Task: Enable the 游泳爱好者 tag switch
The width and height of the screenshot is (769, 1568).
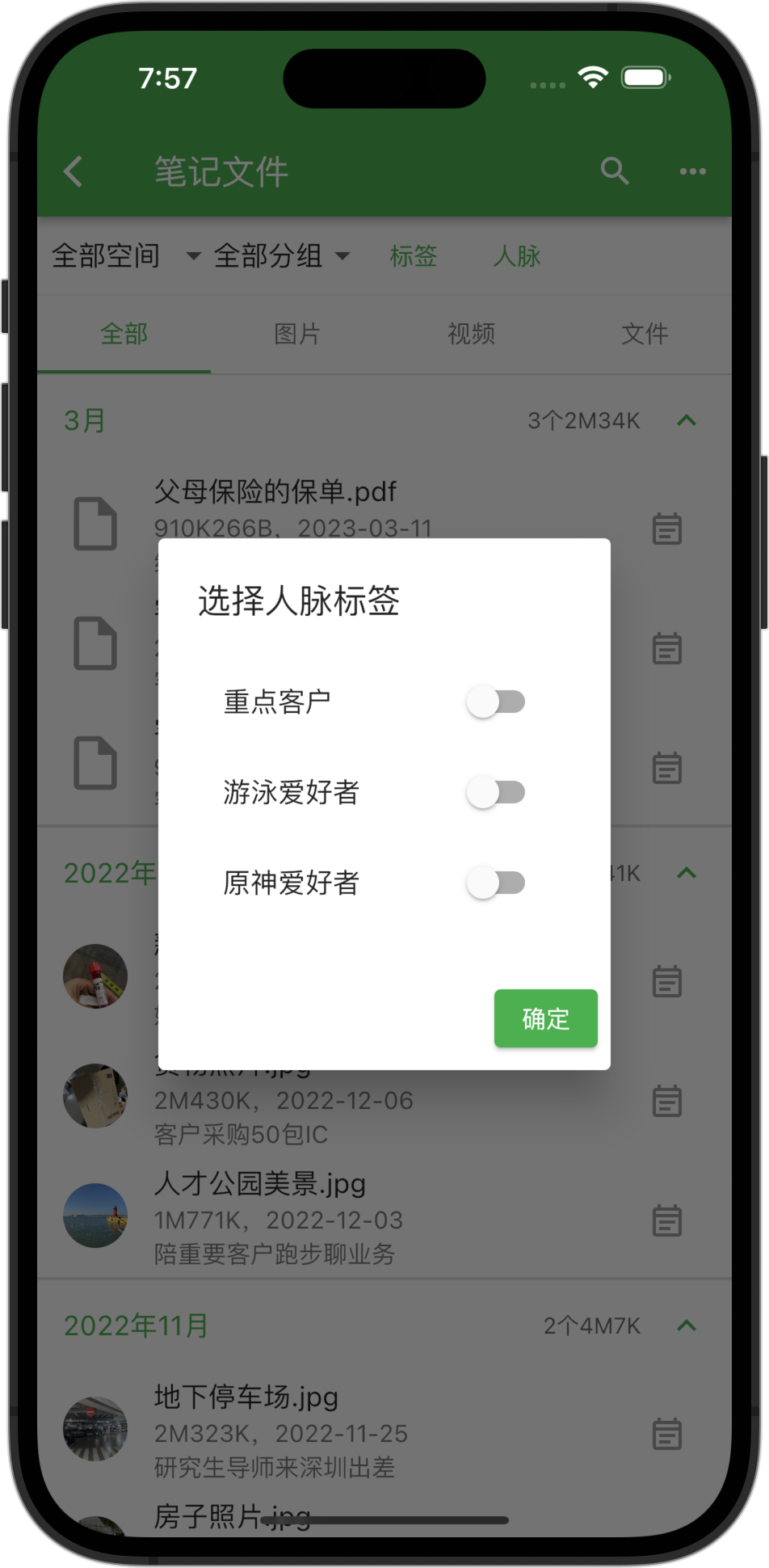Action: 495,792
